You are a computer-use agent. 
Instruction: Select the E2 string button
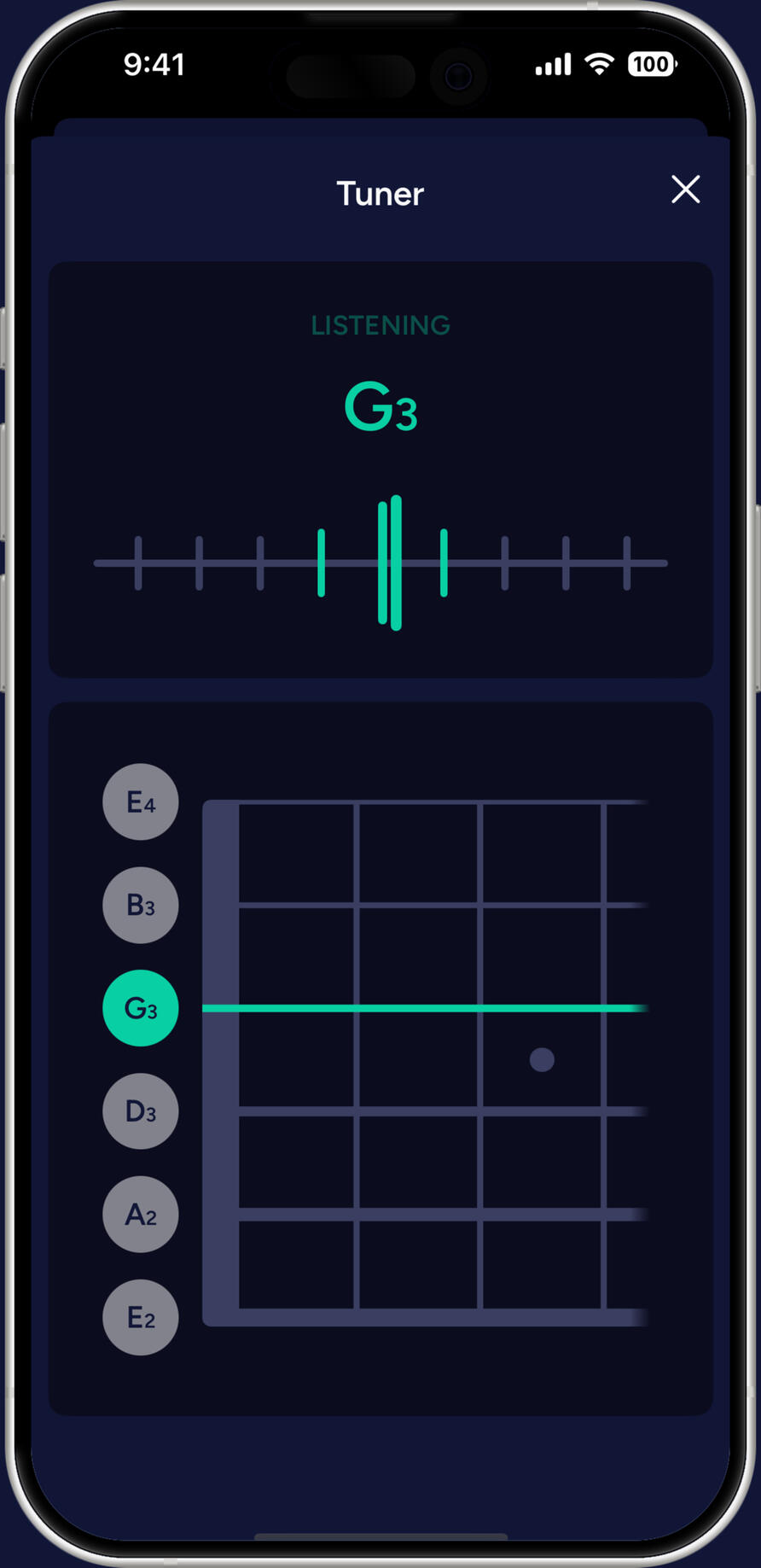coord(141,1317)
